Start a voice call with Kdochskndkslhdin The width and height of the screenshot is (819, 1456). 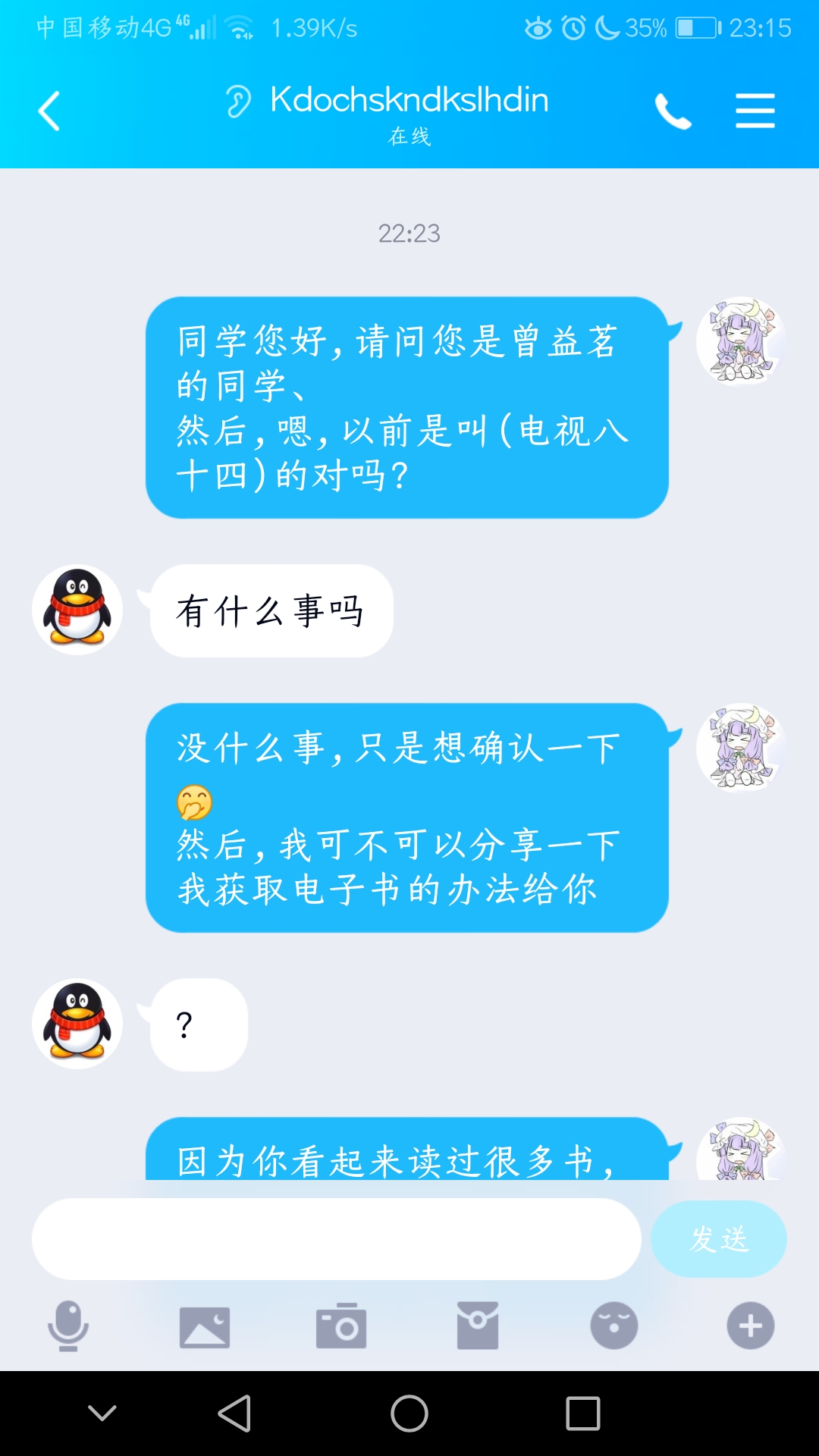[x=673, y=111]
